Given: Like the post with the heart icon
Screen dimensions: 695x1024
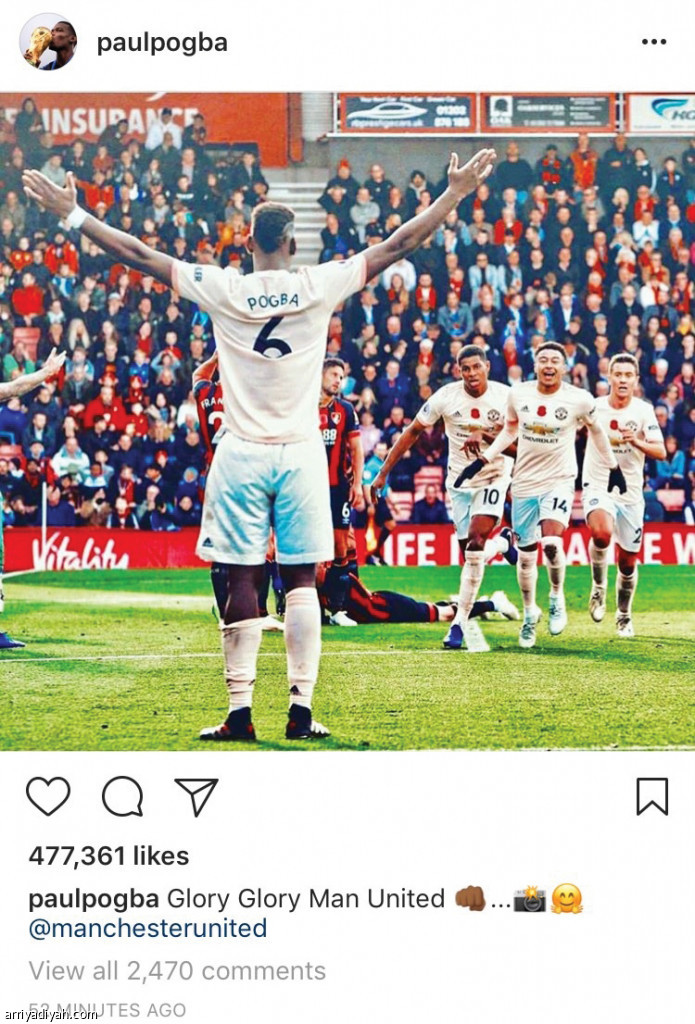Looking at the screenshot, I should pos(48,797).
